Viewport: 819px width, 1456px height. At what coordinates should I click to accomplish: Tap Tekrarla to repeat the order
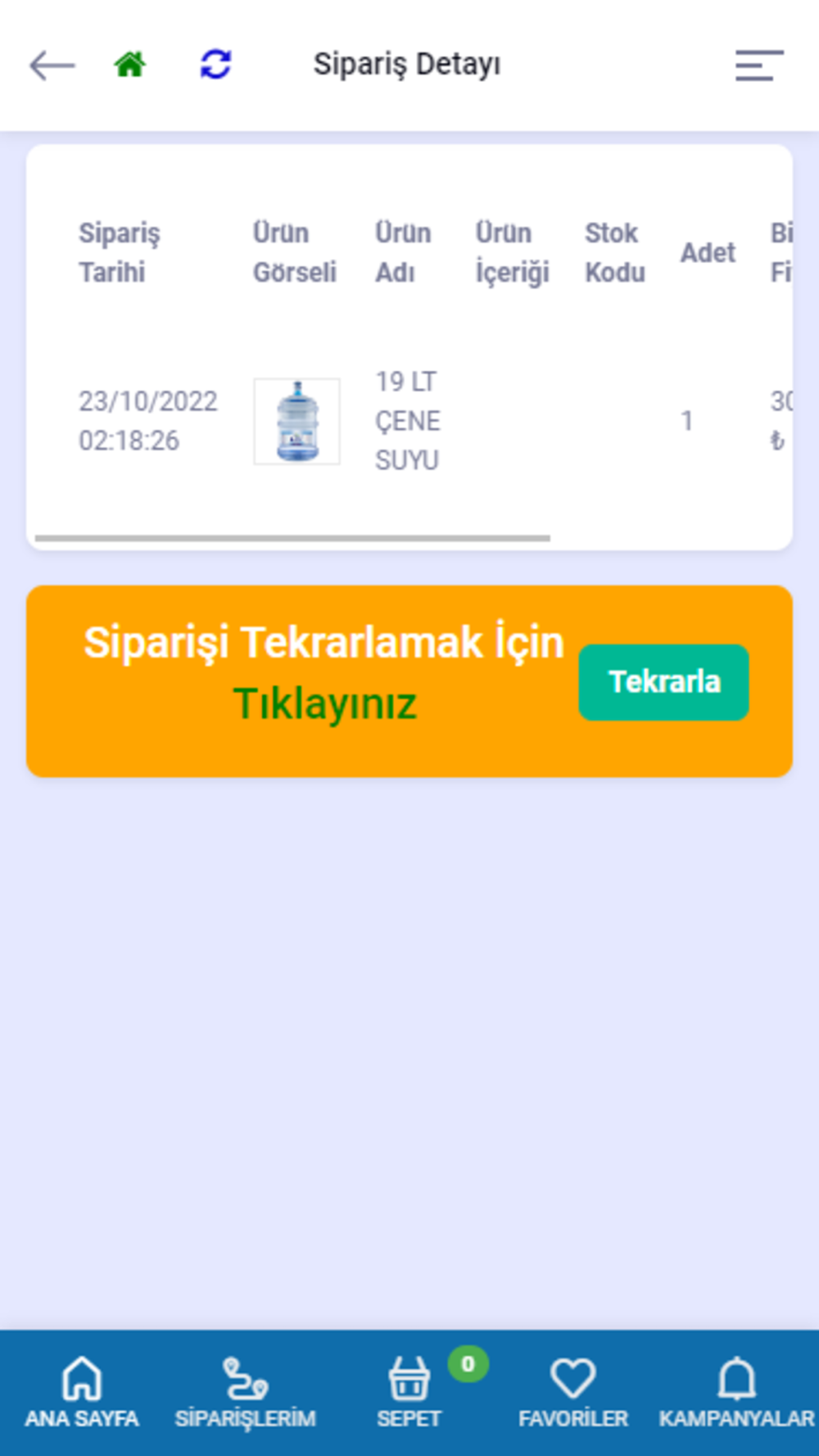point(663,682)
